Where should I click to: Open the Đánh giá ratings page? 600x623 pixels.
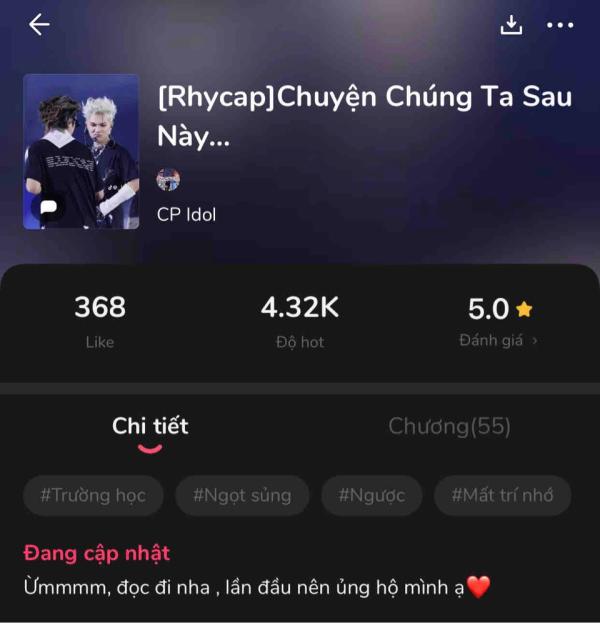tap(499, 340)
